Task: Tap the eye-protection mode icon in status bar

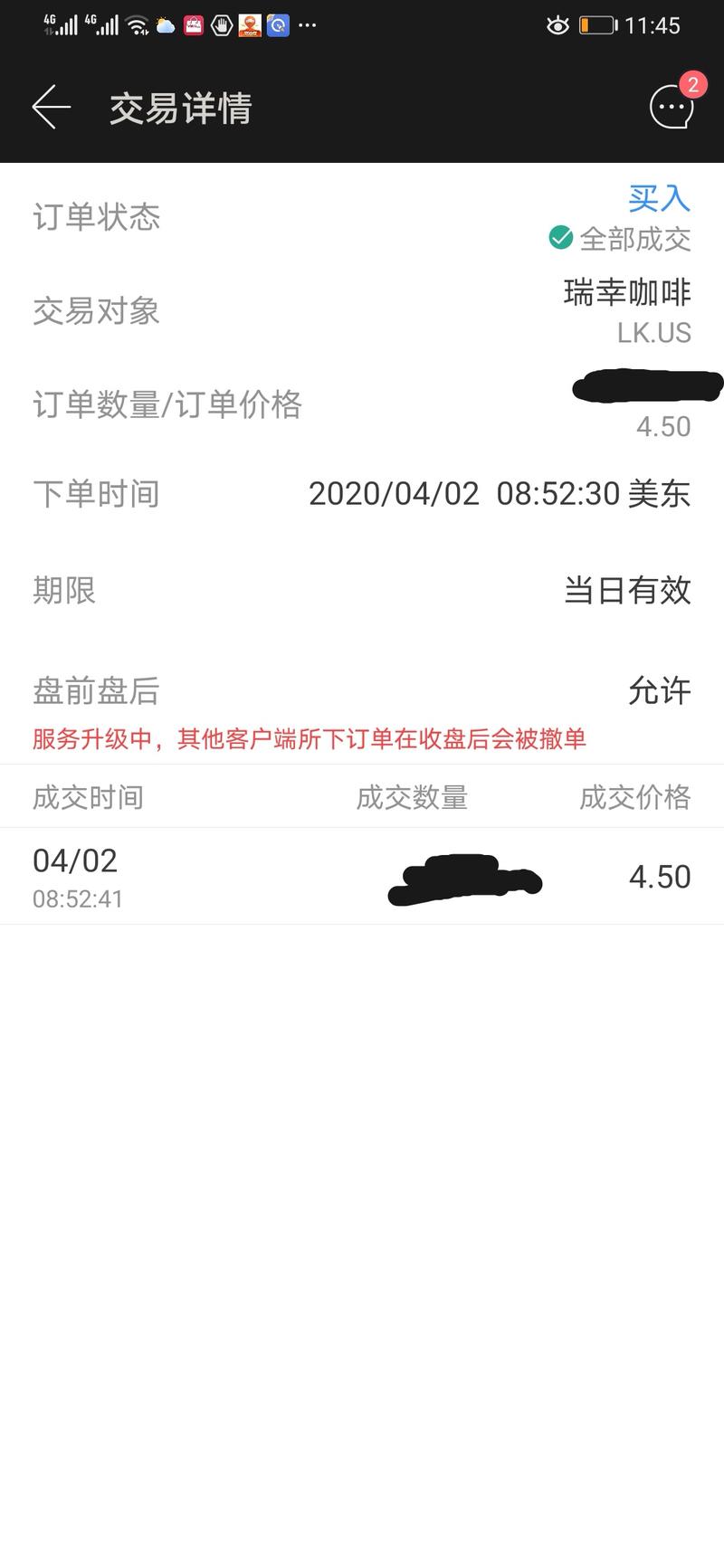Action: coord(558,26)
